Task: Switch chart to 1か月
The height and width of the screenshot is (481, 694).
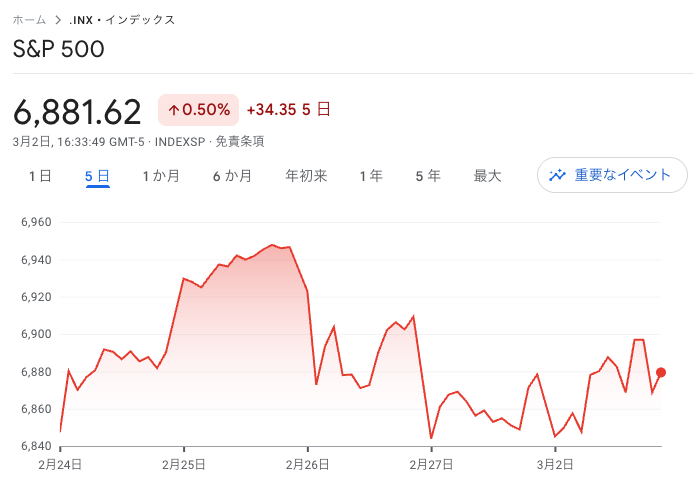Action: click(160, 176)
